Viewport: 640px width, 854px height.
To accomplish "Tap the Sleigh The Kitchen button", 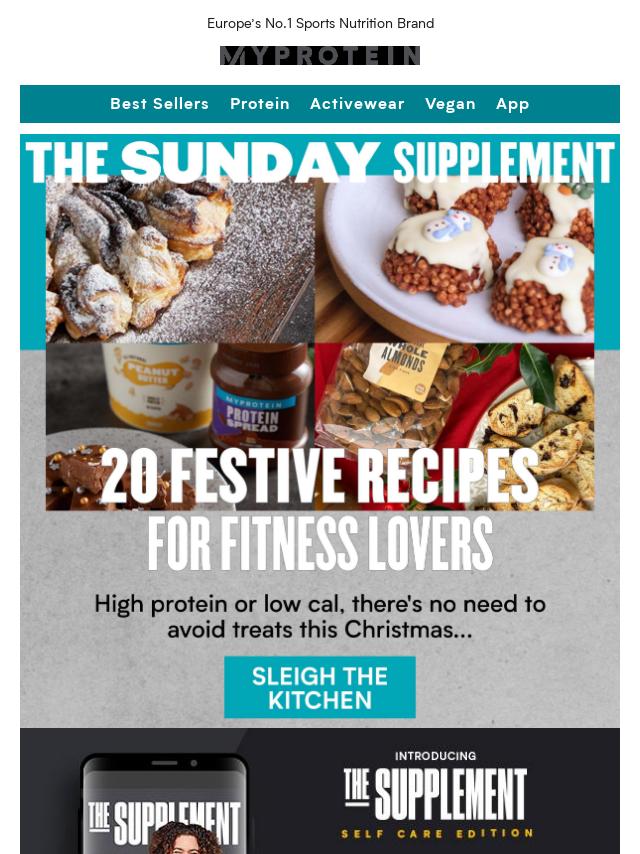I will click(x=320, y=687).
